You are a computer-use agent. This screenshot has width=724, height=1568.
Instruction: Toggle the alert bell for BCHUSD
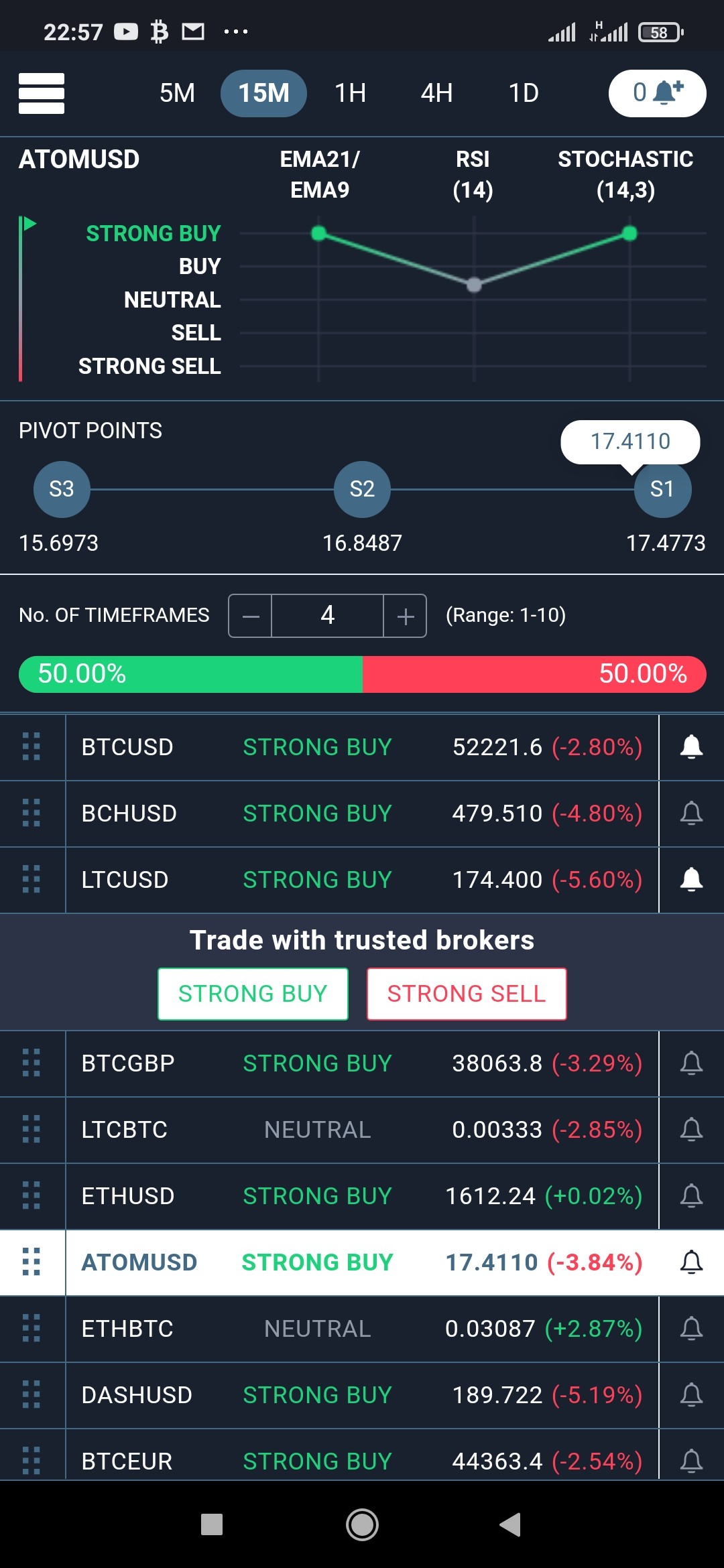coord(691,813)
